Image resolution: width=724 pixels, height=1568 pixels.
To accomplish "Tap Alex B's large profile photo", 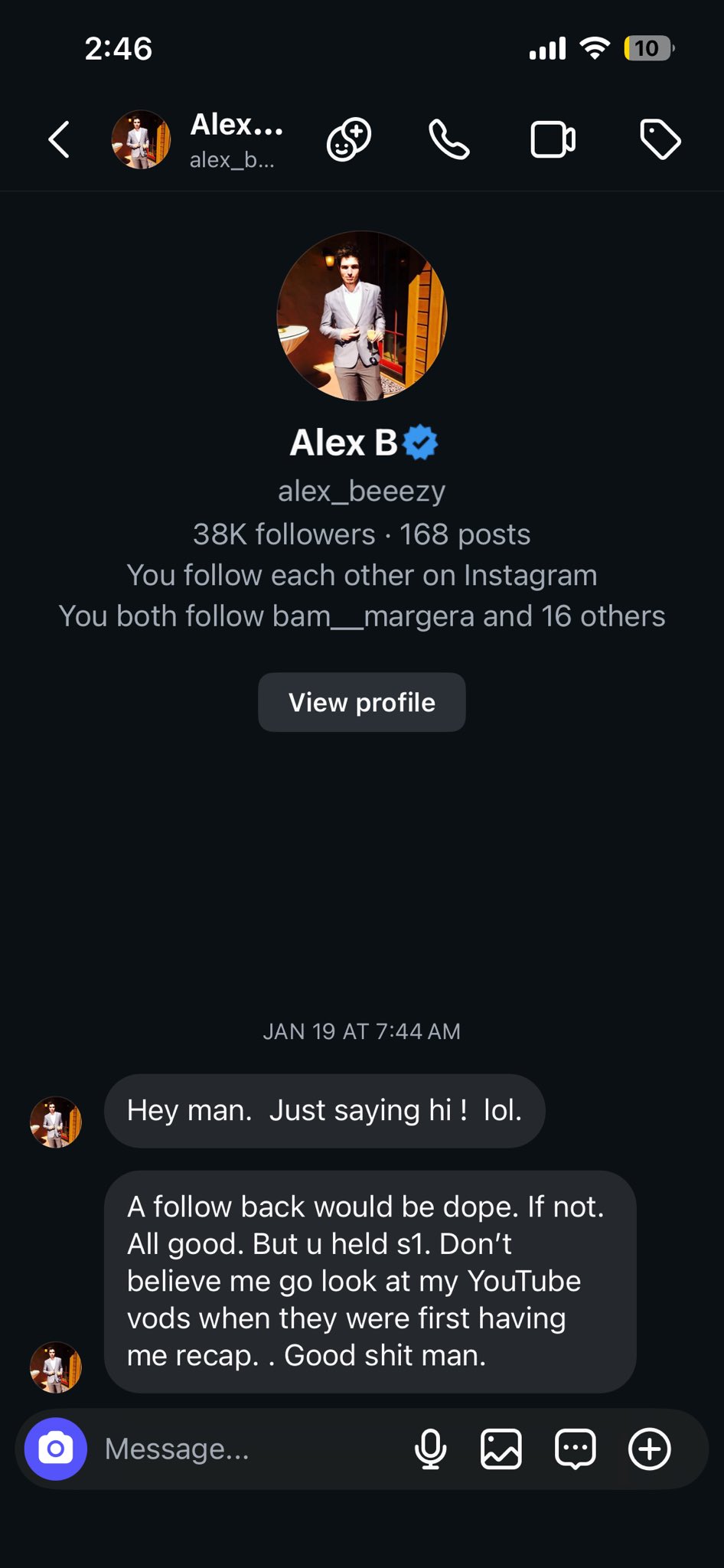I will (362, 315).
